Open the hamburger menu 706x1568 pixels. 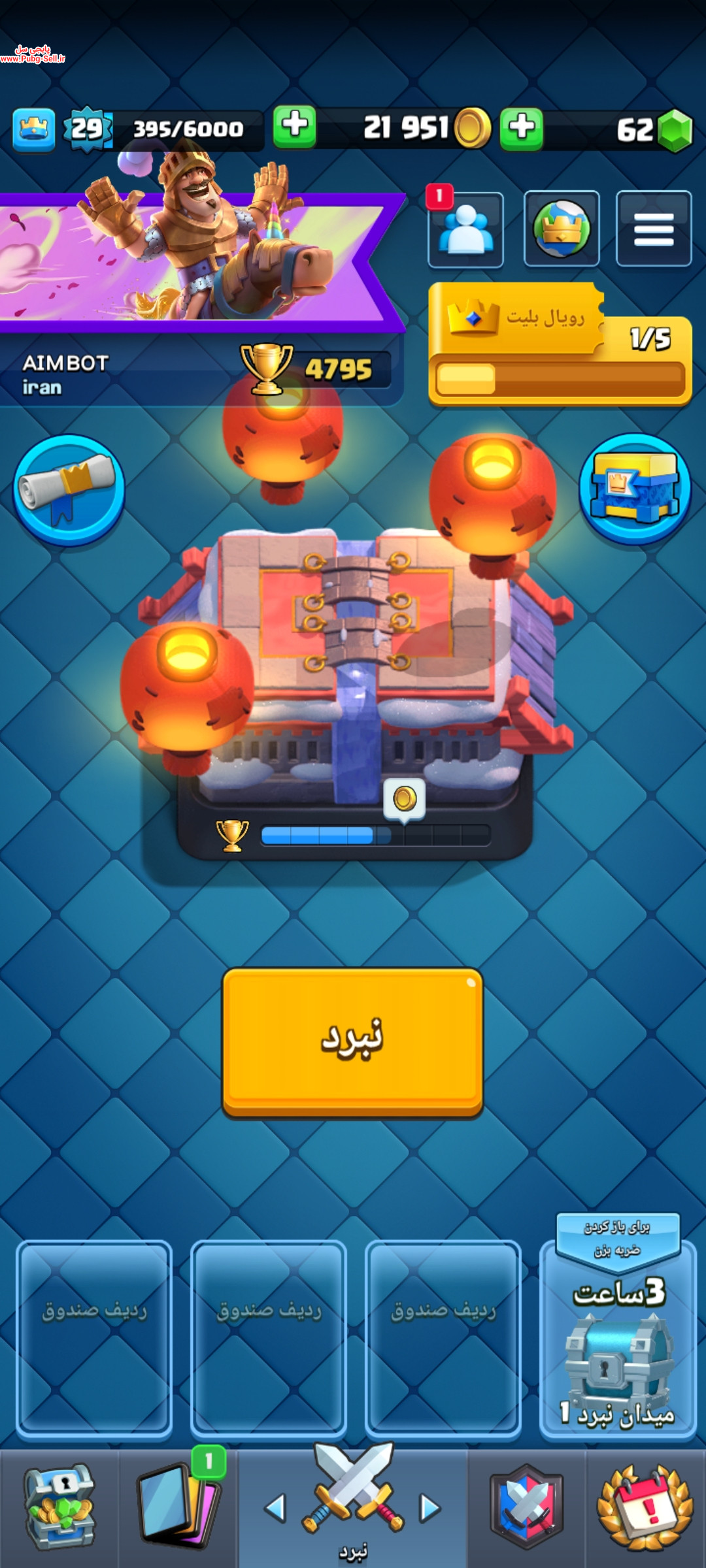click(654, 229)
